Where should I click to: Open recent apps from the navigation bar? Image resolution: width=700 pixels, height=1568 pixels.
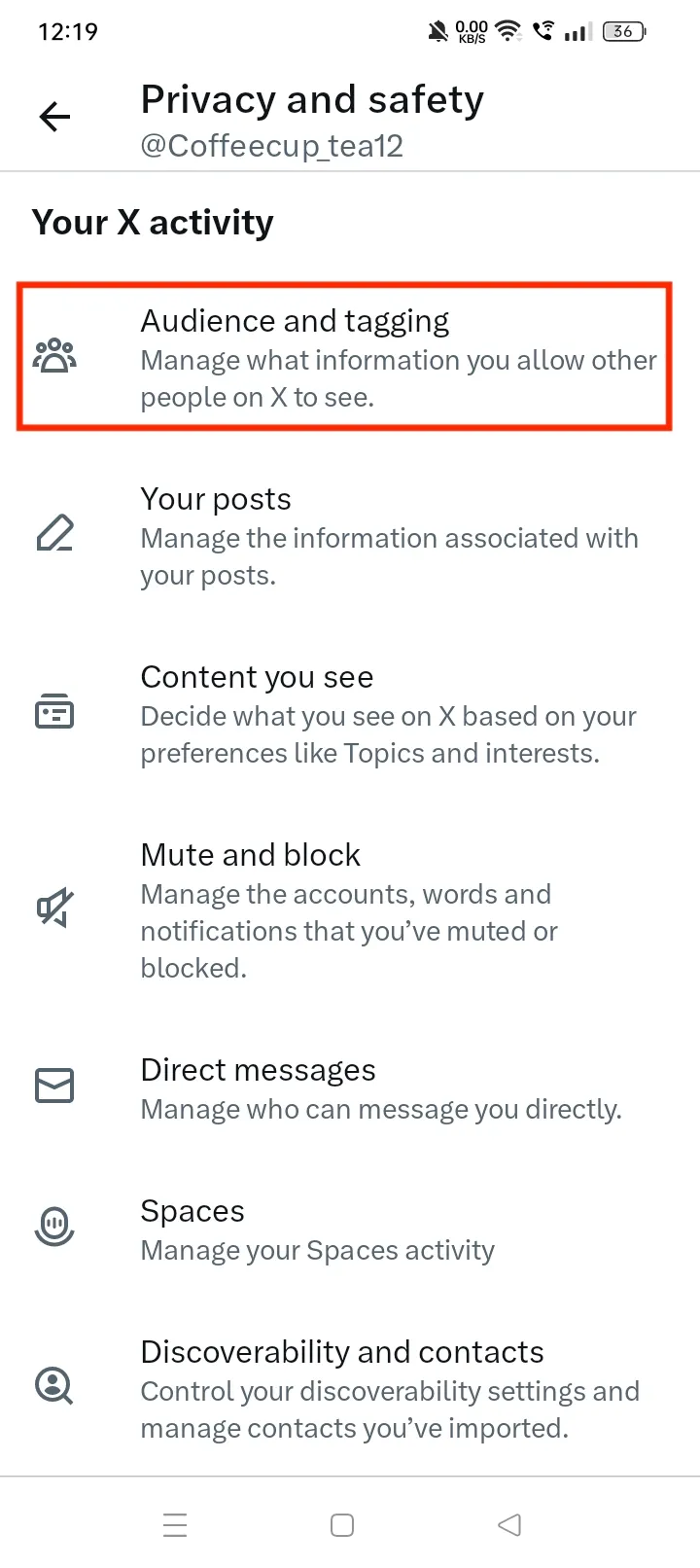pyautogui.click(x=175, y=1524)
